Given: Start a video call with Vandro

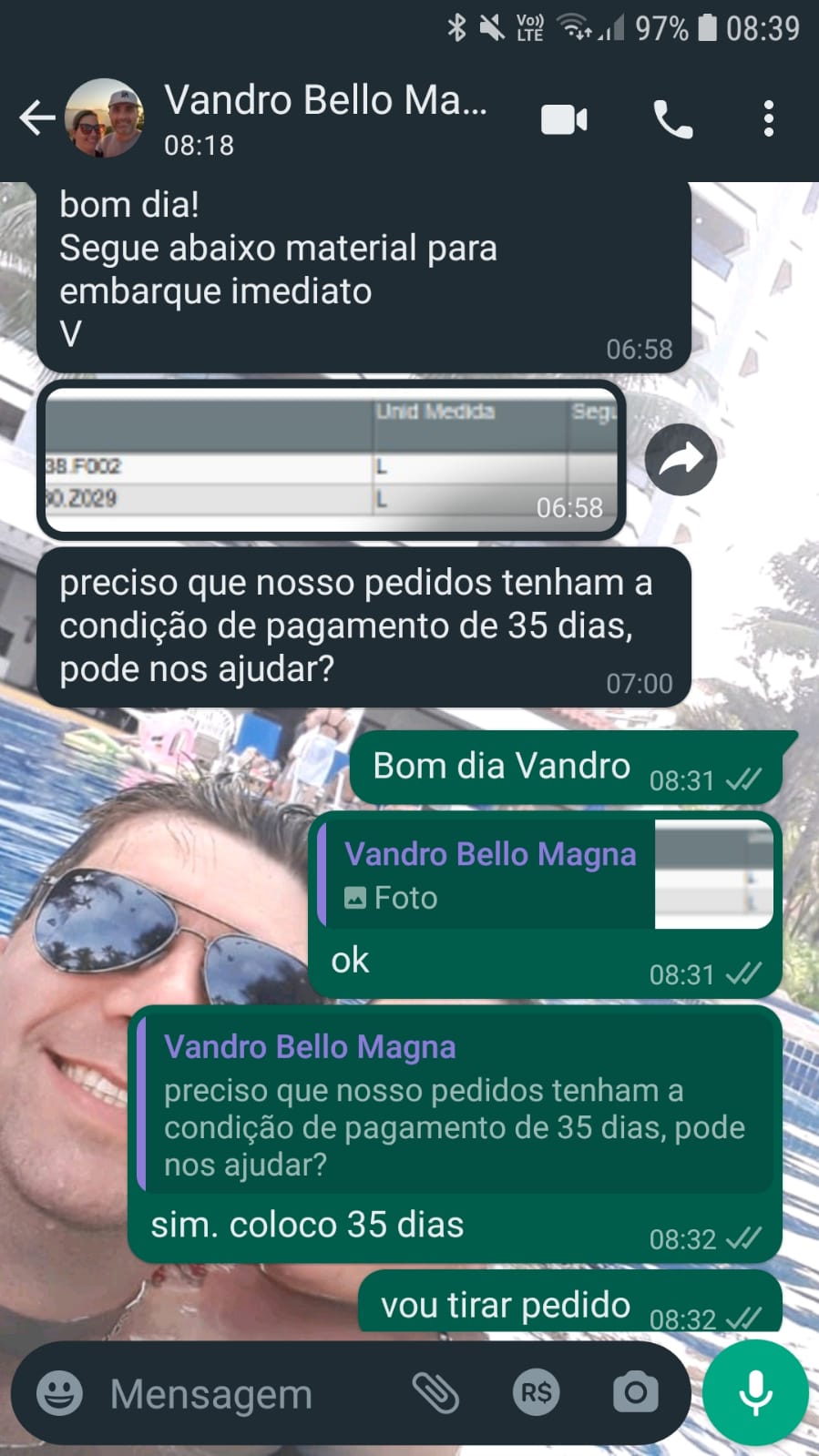Looking at the screenshot, I should click(x=564, y=120).
